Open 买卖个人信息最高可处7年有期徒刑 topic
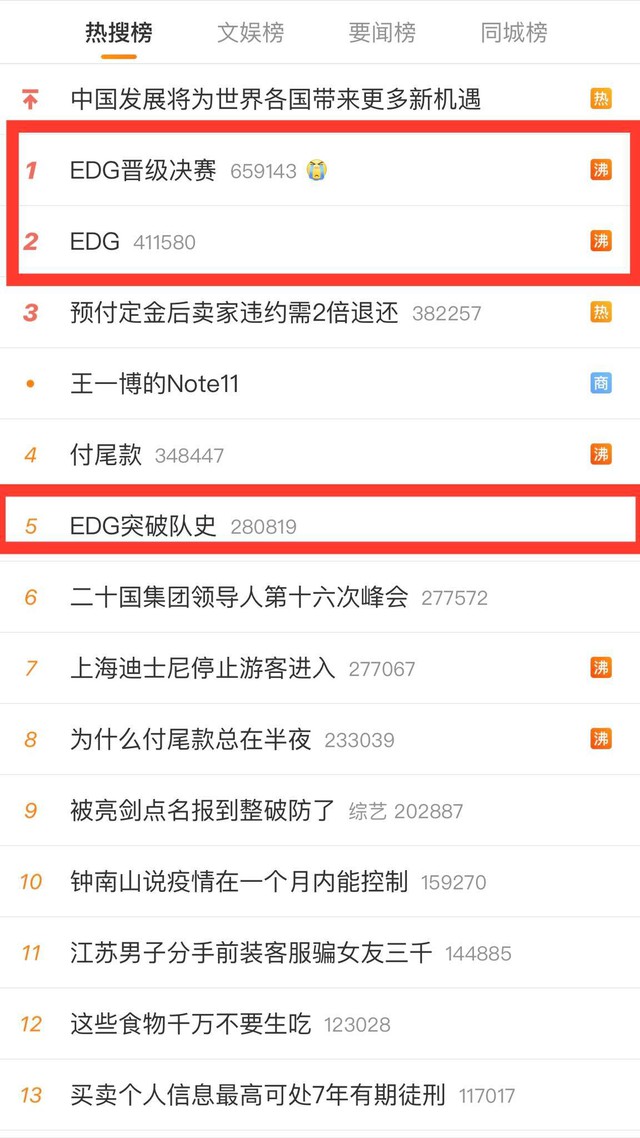The image size is (640, 1138). pyautogui.click(x=258, y=1095)
